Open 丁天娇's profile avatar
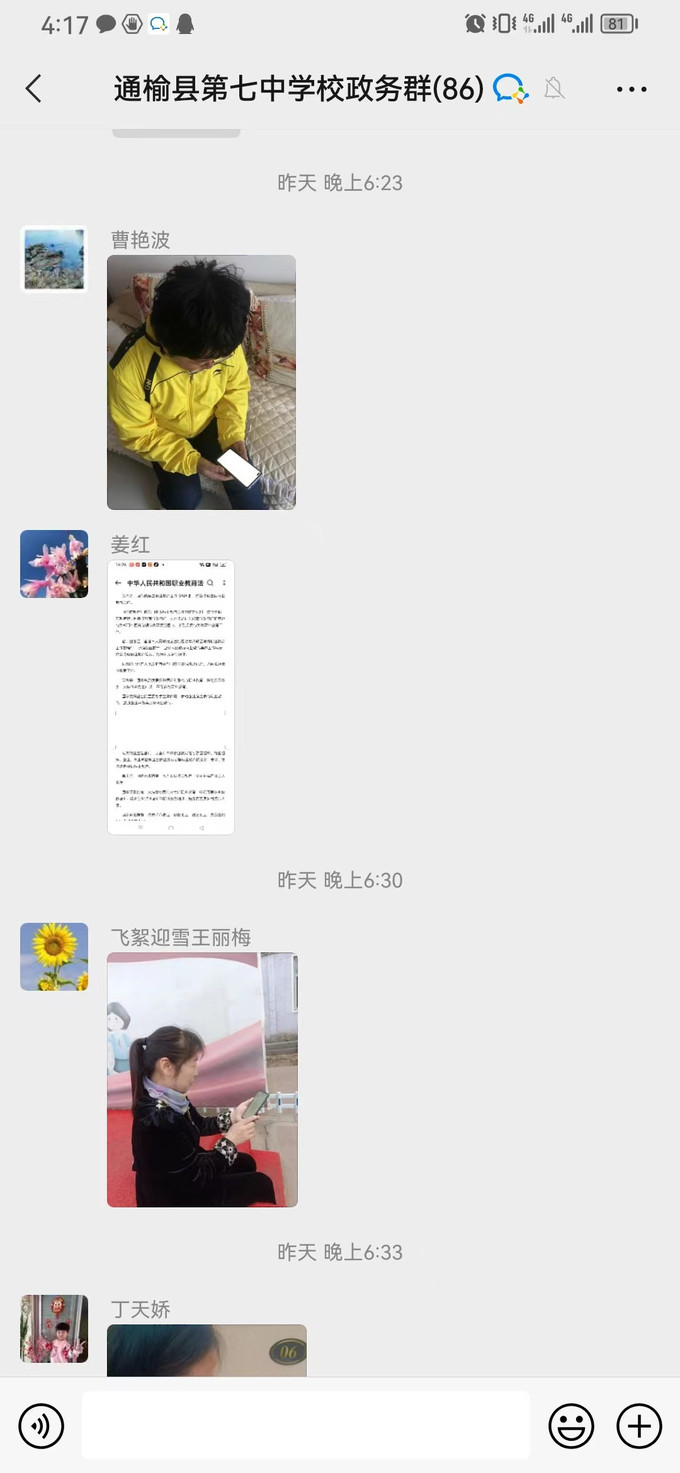This screenshot has width=680, height=1473. click(54, 1329)
